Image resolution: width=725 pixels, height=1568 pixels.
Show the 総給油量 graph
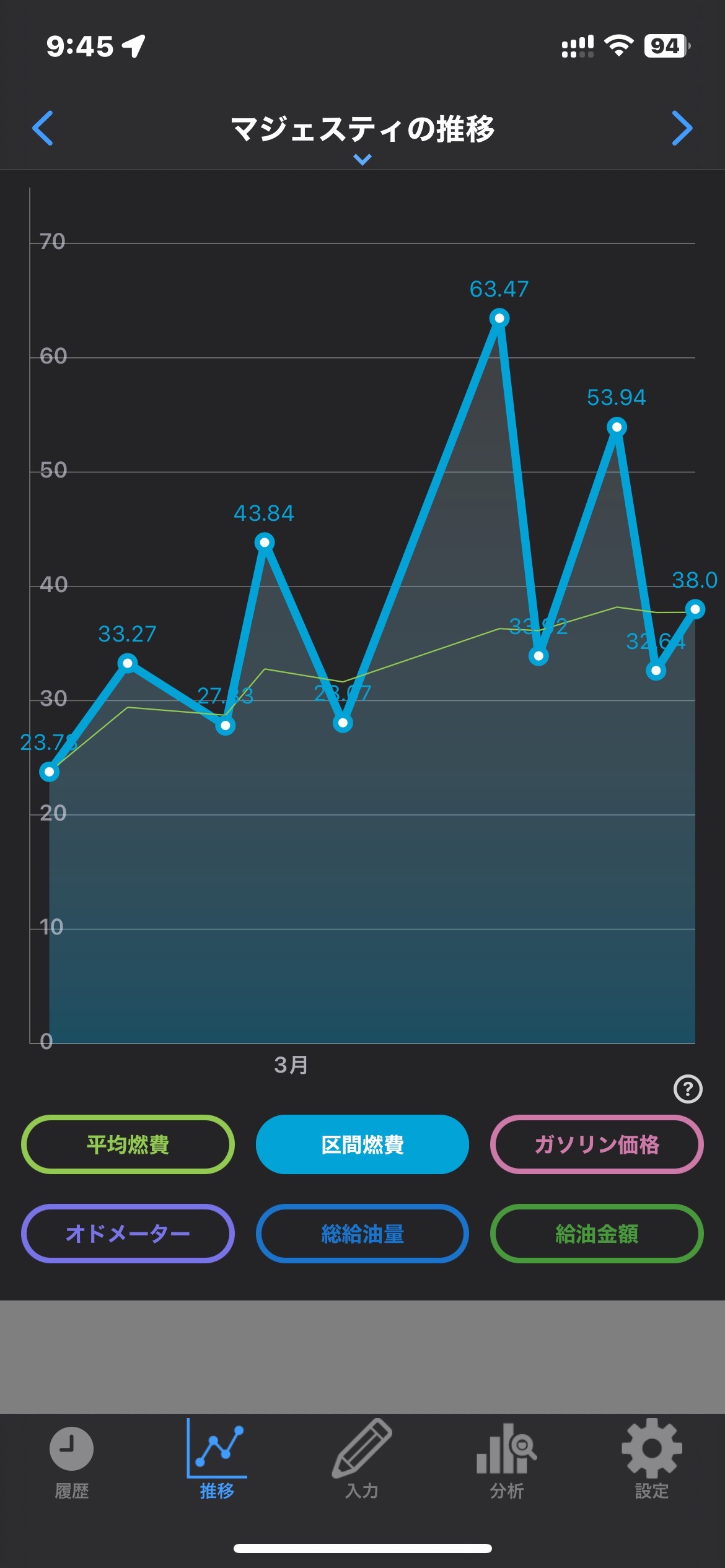pyautogui.click(x=362, y=1234)
